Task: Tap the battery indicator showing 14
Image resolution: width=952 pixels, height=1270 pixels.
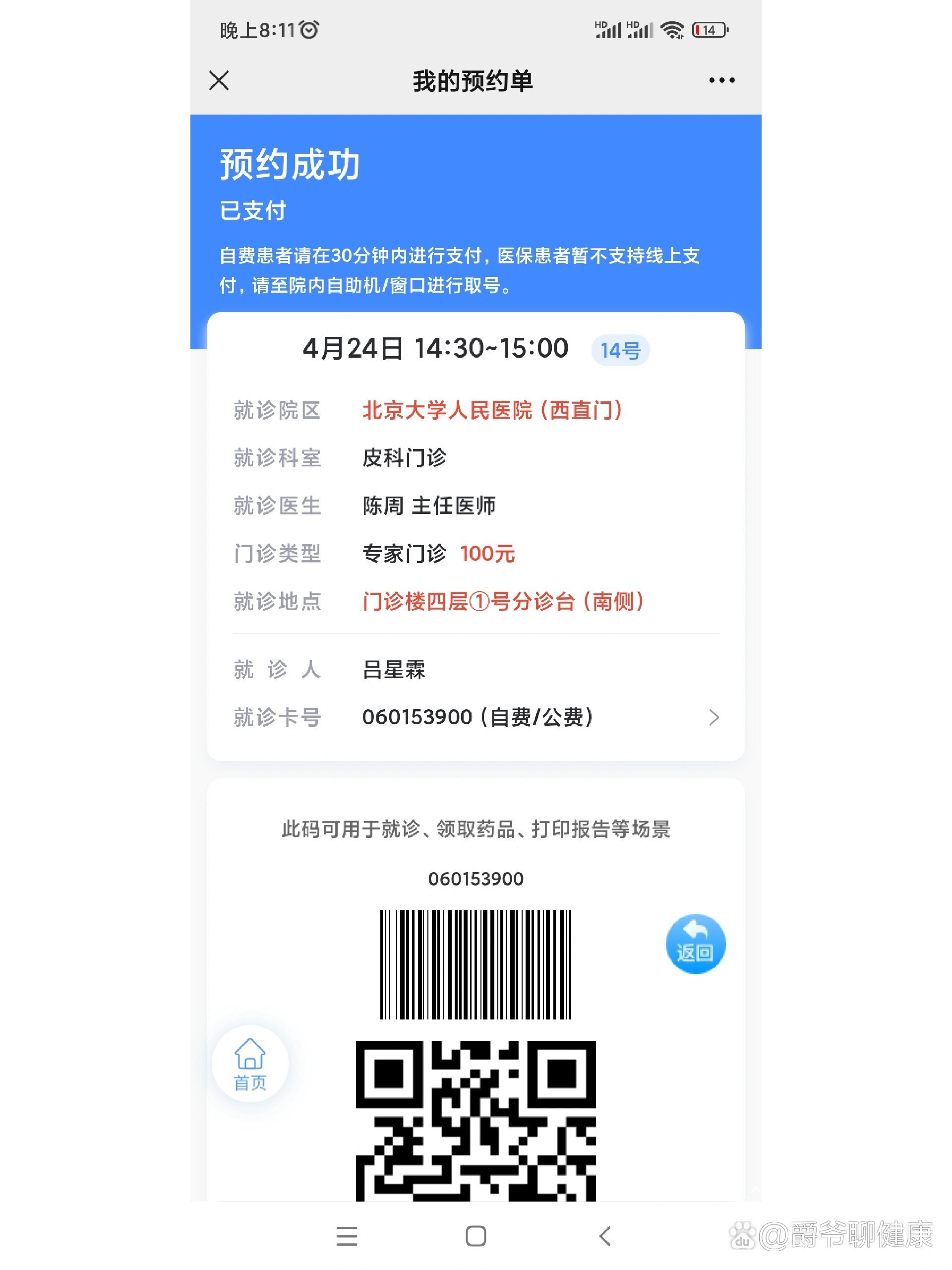Action: tap(708, 29)
